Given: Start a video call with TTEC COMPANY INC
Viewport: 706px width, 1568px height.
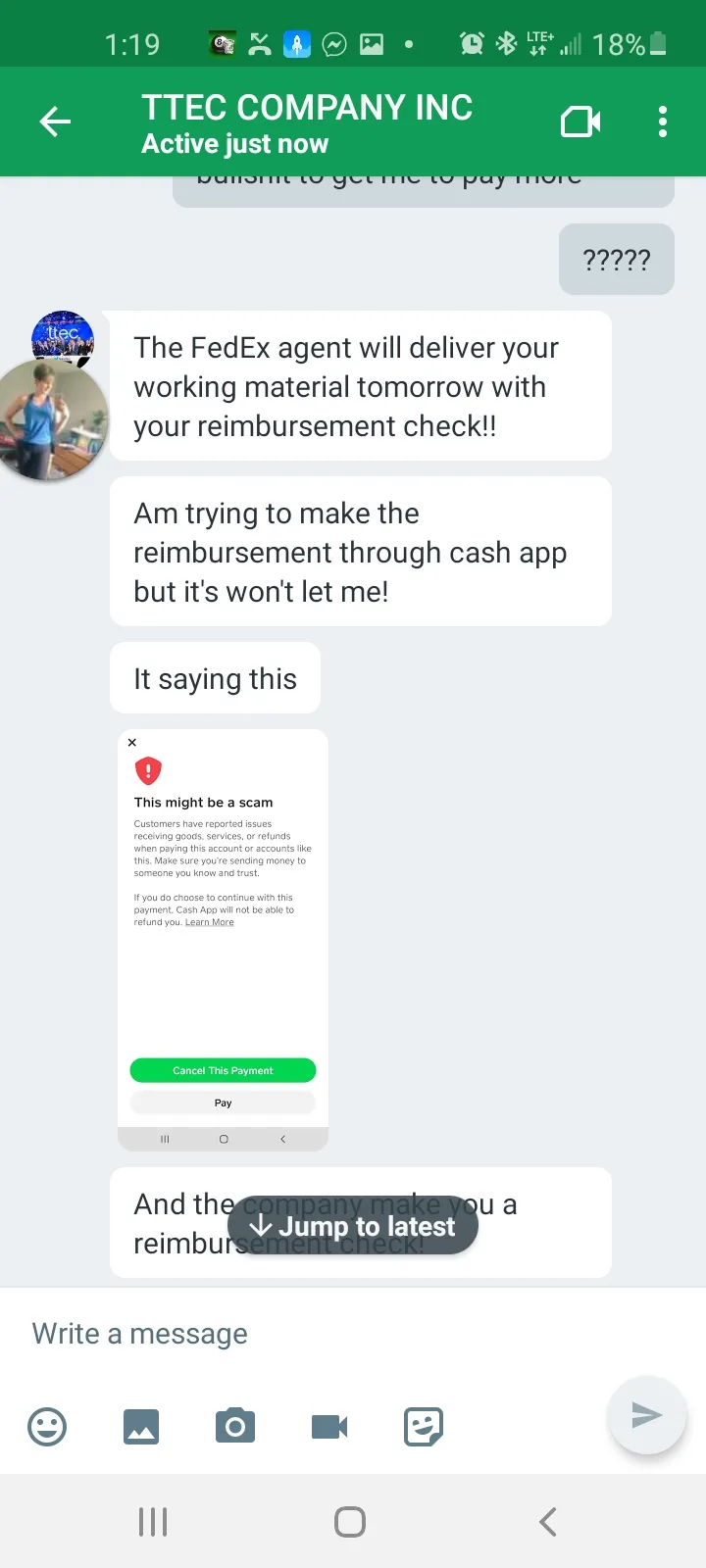Looking at the screenshot, I should click(580, 122).
